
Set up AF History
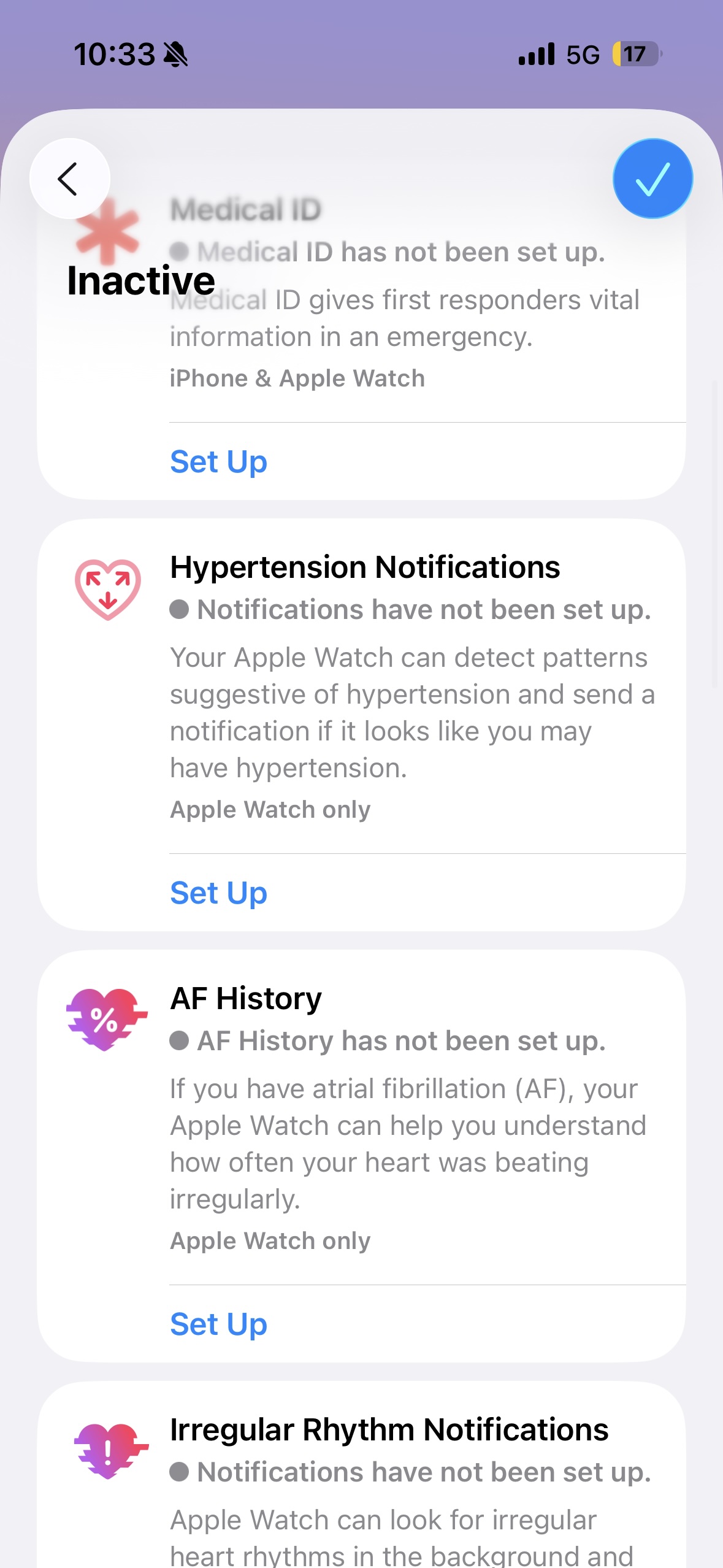click(218, 1324)
